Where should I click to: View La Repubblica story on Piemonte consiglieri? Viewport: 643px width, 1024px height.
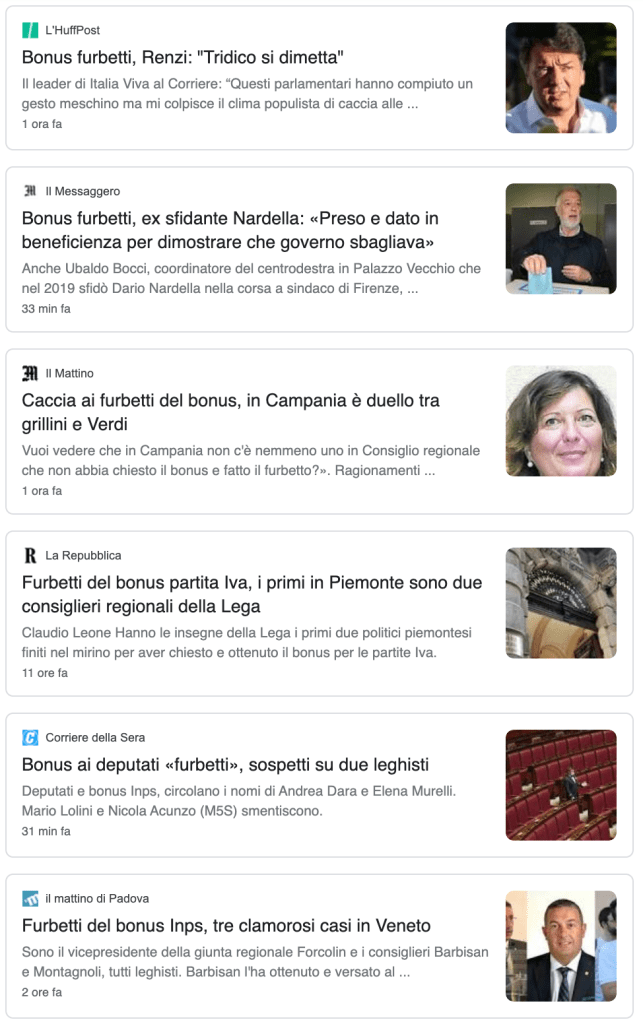(x=251, y=594)
